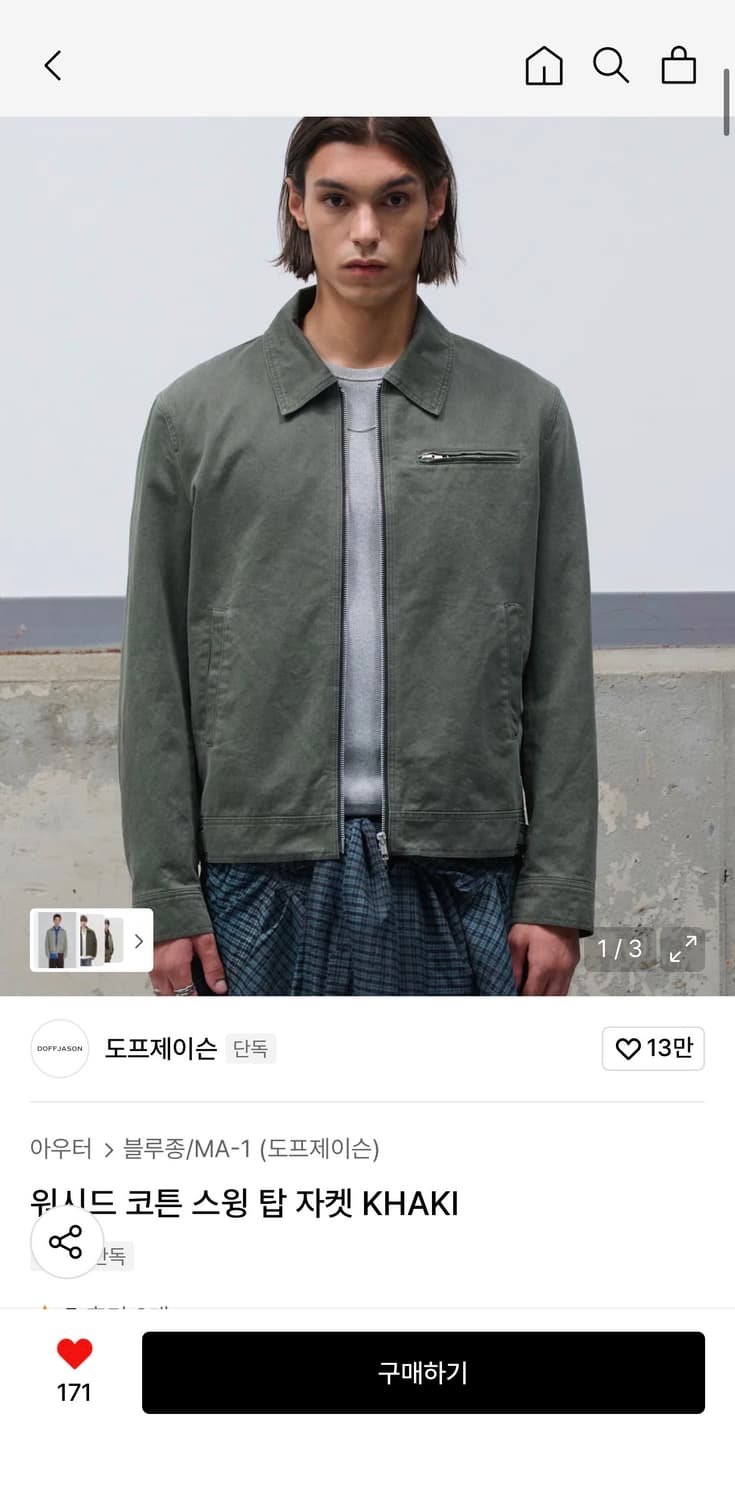
Task: Like the brand via the 13만 heart button
Action: [x=653, y=1049]
